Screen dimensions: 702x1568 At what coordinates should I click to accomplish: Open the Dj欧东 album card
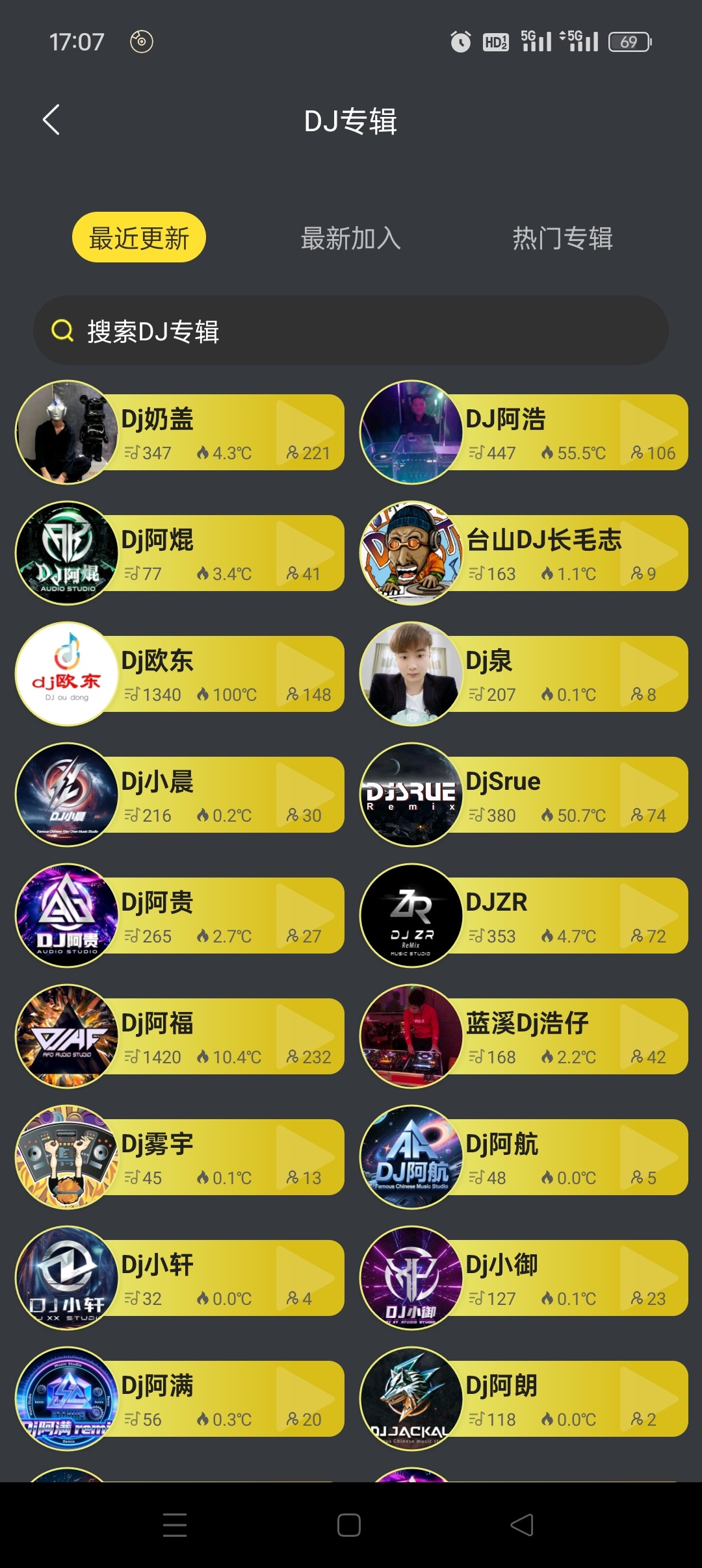pos(180,674)
